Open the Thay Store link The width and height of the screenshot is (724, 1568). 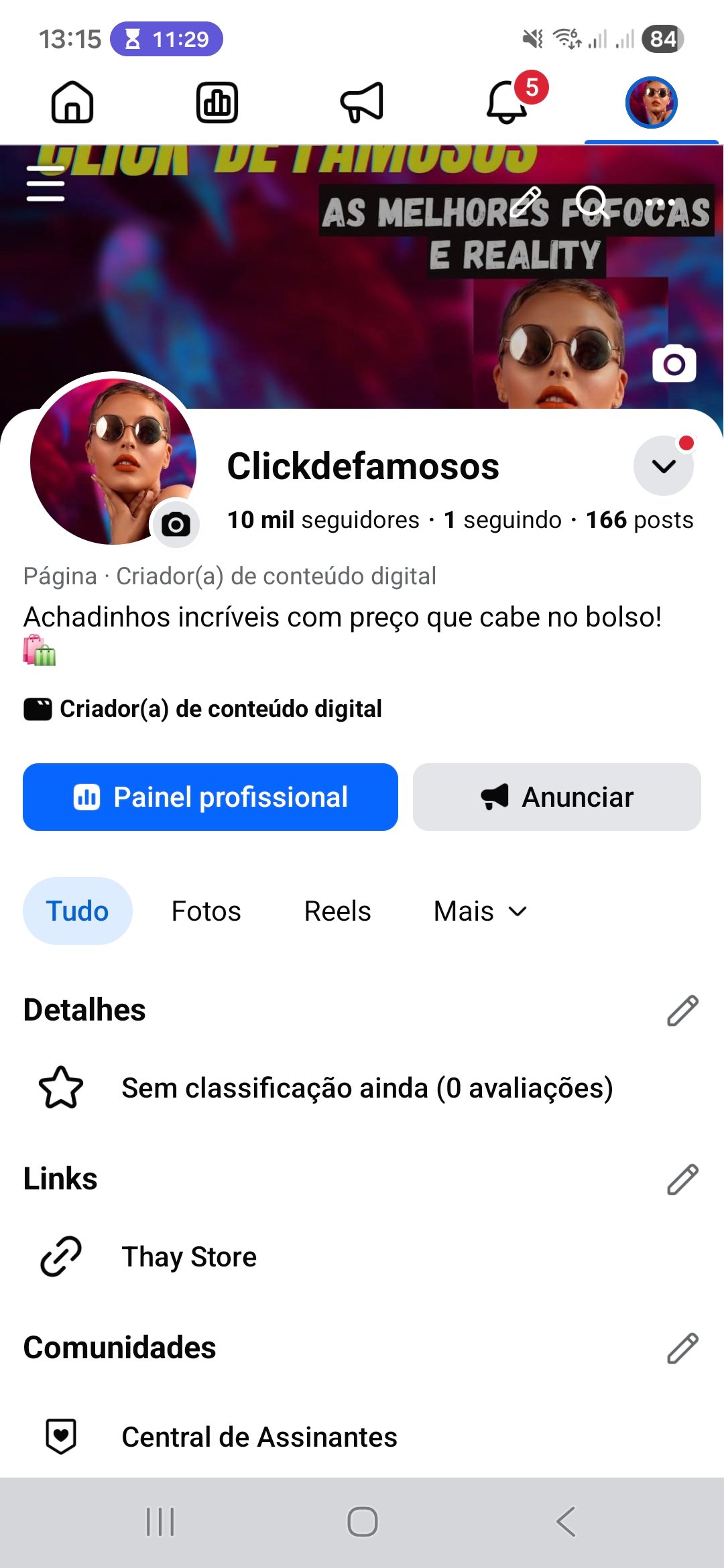coord(189,1257)
